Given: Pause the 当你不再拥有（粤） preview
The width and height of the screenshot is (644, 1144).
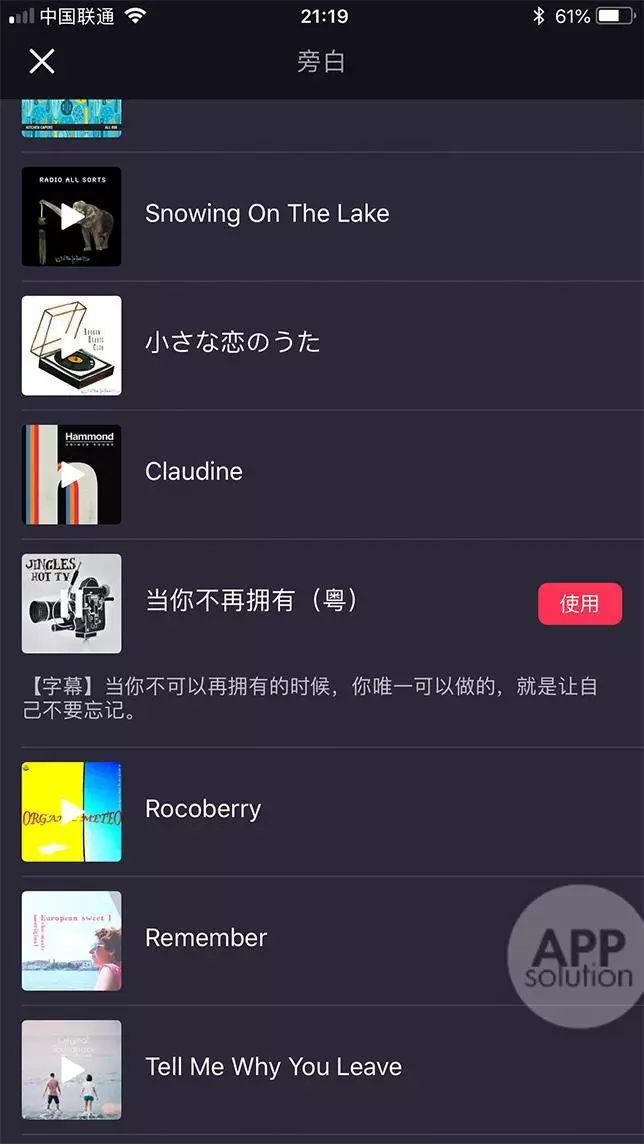Looking at the screenshot, I should (72, 603).
